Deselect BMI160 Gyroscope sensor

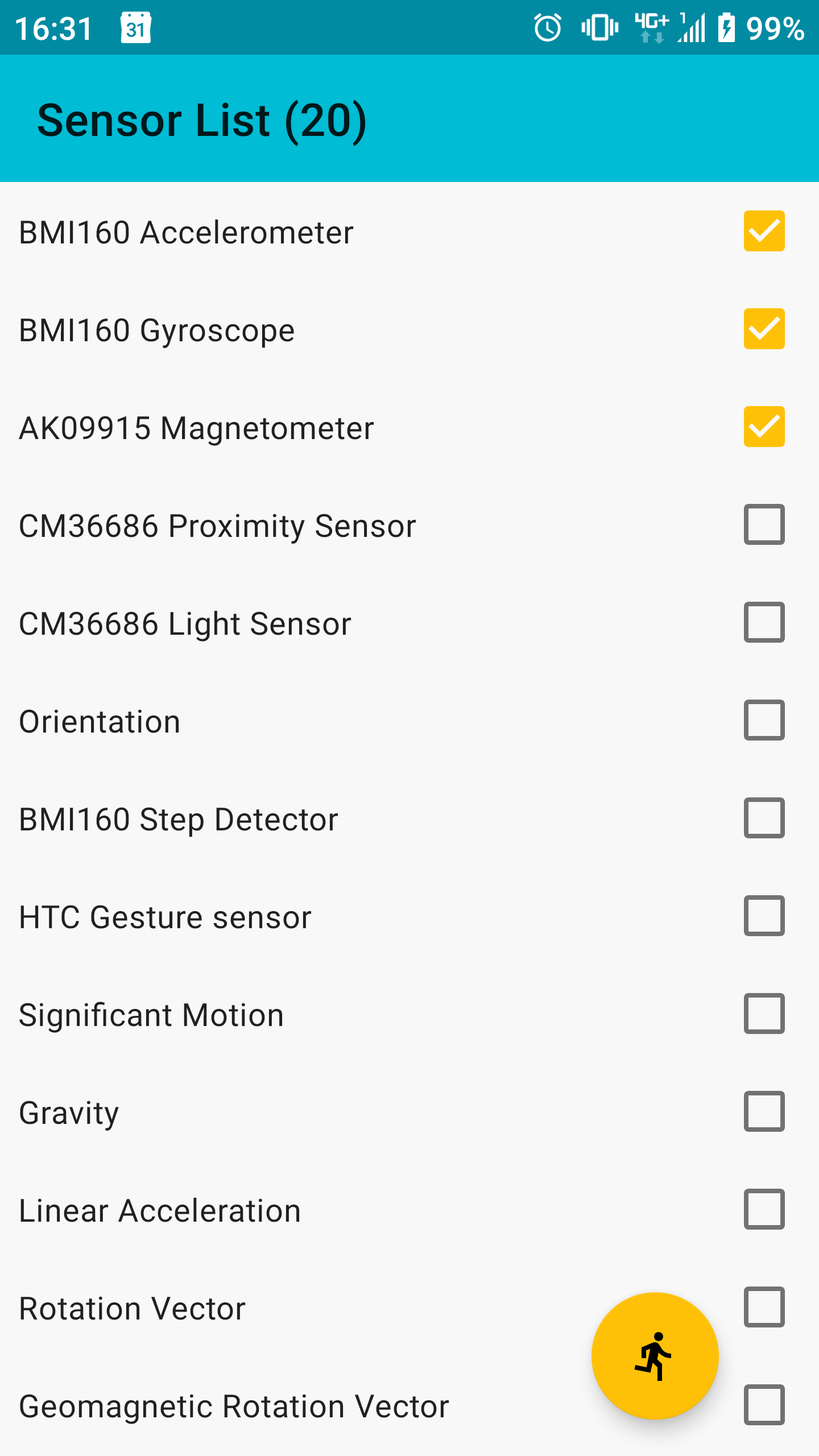pos(764,329)
